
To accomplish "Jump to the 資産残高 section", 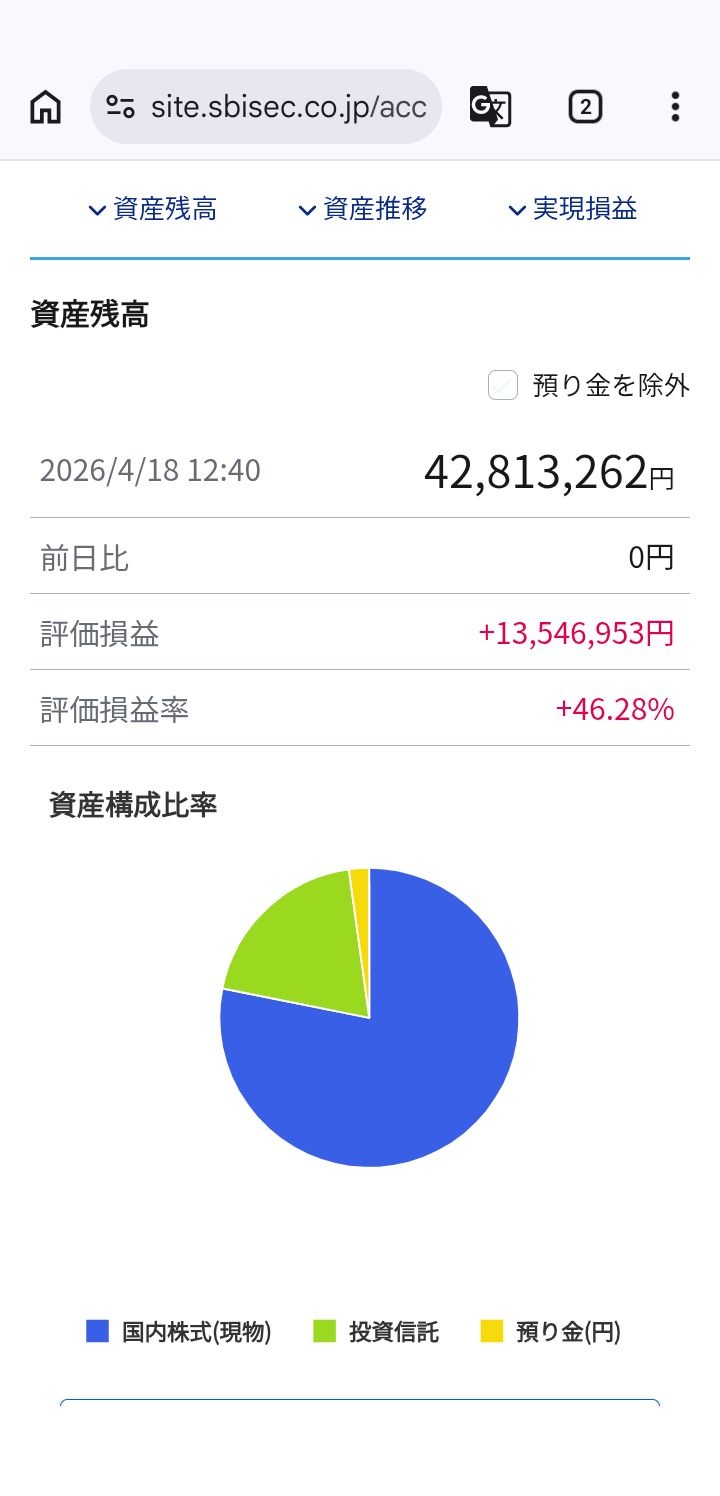I will coord(153,209).
